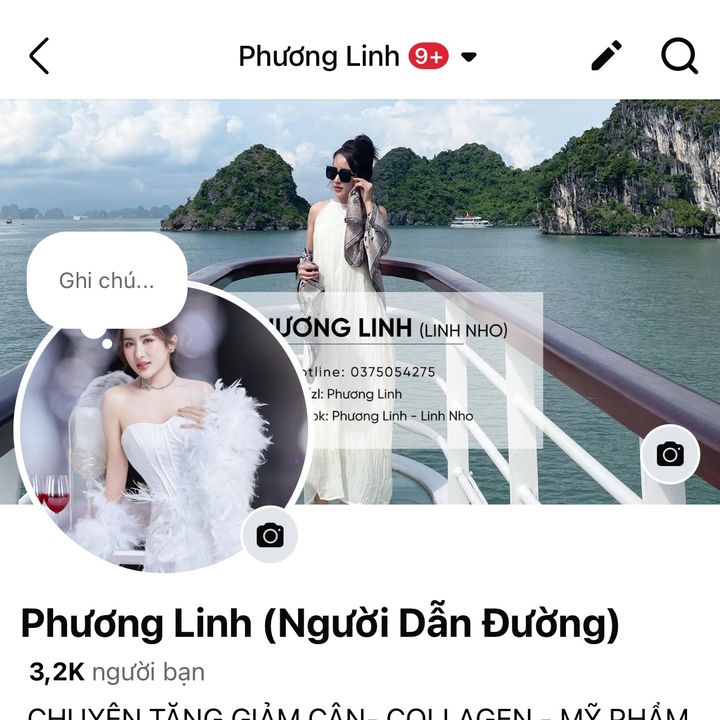Image resolution: width=720 pixels, height=720 pixels.
Task: Tap the pencil edit profile icon
Action: coord(606,56)
